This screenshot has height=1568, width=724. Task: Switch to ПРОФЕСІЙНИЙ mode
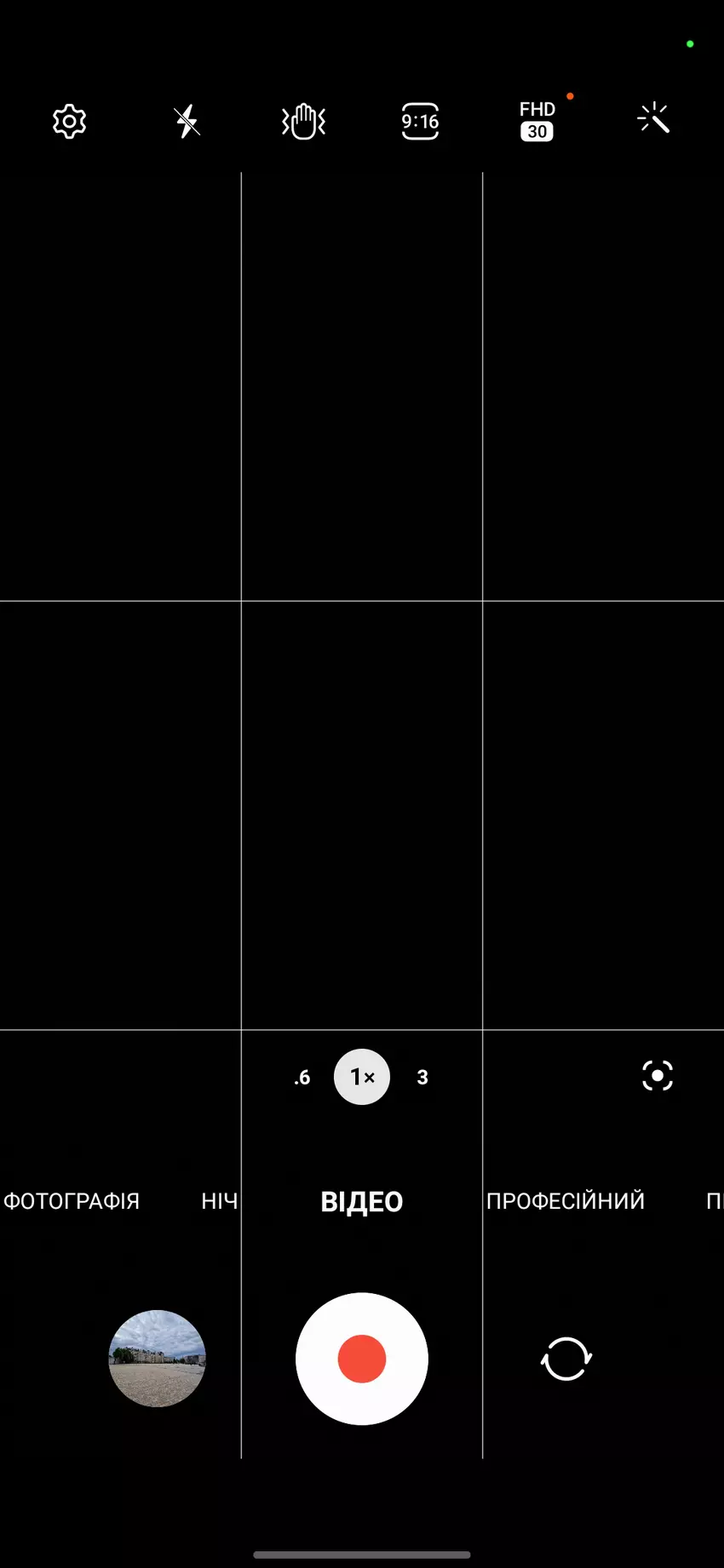pyautogui.click(x=566, y=1201)
